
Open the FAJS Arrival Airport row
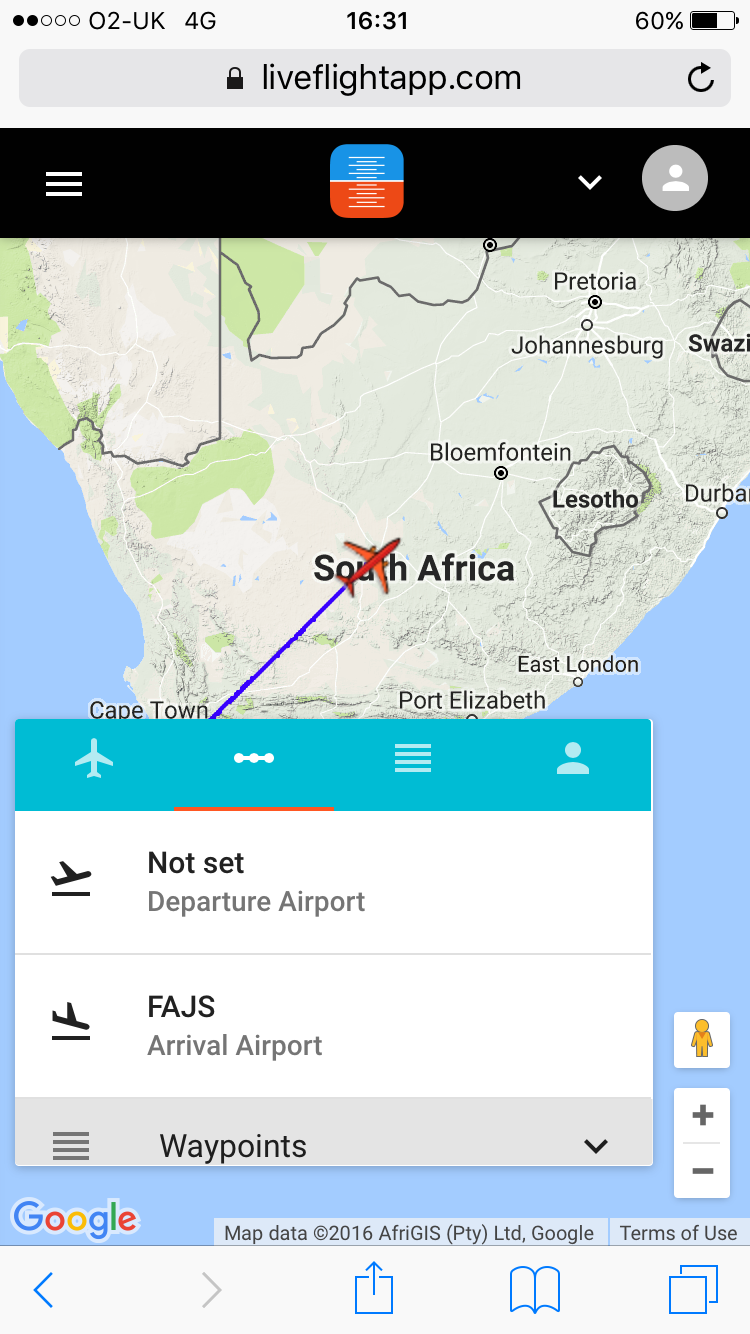point(333,1026)
